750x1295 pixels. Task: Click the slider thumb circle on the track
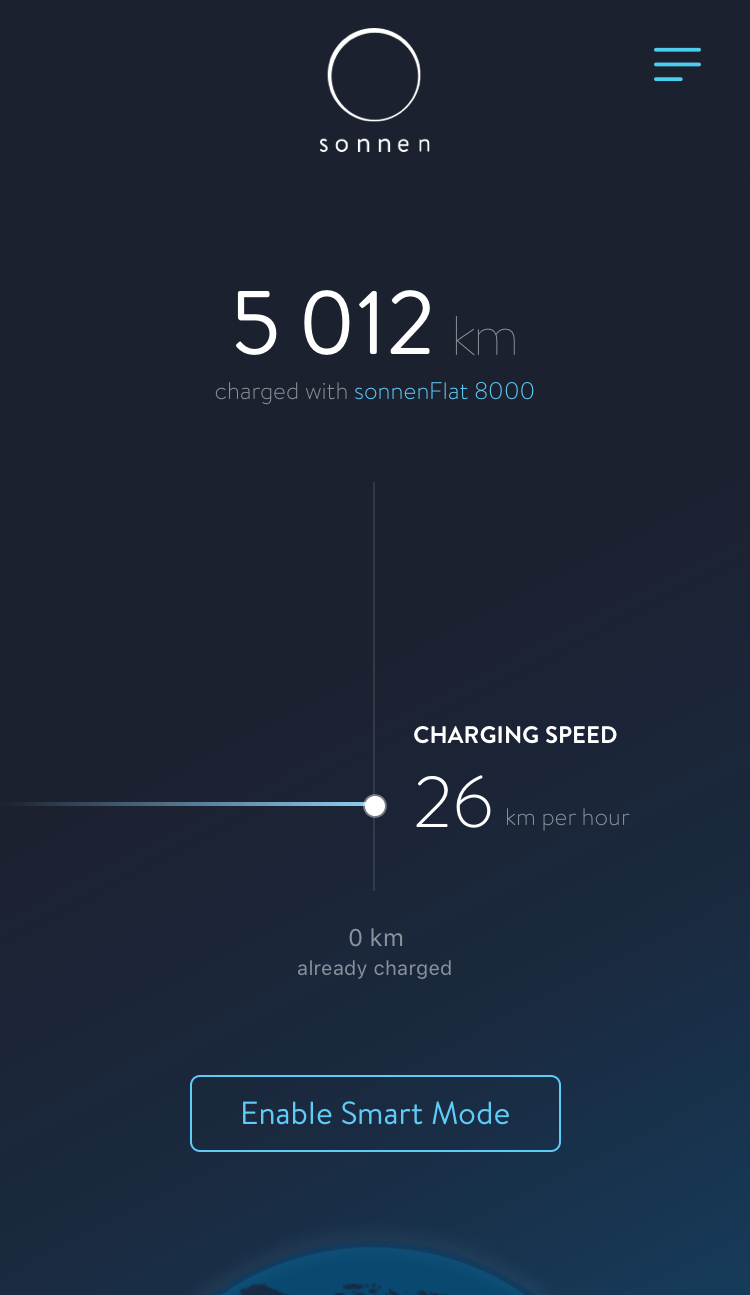pyautogui.click(x=374, y=805)
